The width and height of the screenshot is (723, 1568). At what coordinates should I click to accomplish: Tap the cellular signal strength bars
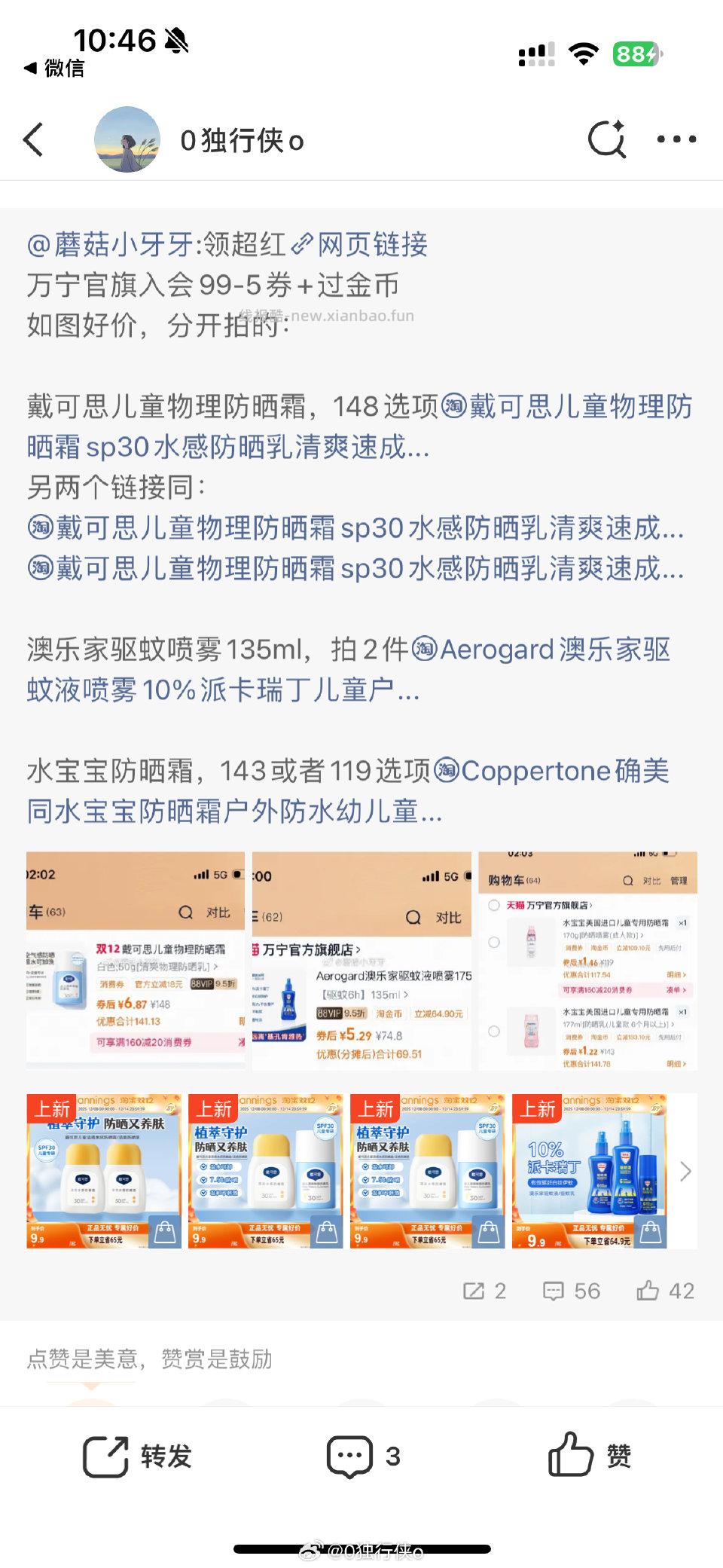tap(537, 53)
